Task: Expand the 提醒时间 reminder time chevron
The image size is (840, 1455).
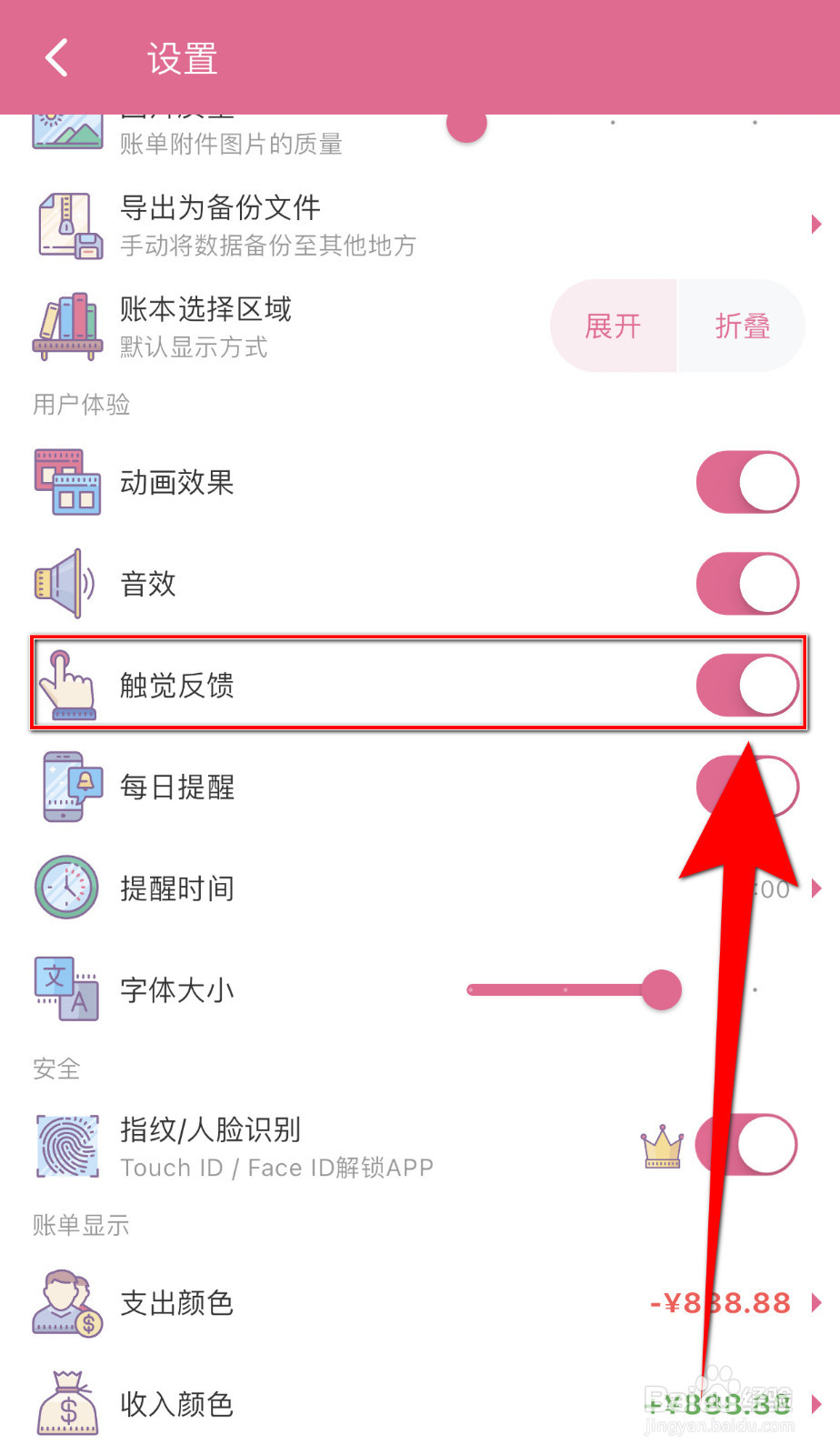Action: click(815, 888)
